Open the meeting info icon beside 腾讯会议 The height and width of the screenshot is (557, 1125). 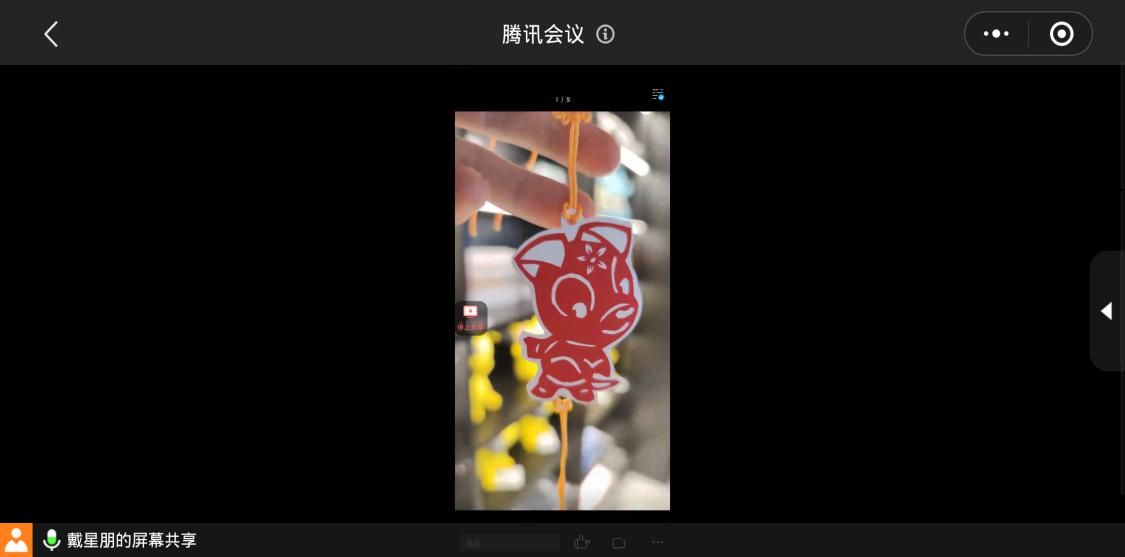tap(605, 34)
